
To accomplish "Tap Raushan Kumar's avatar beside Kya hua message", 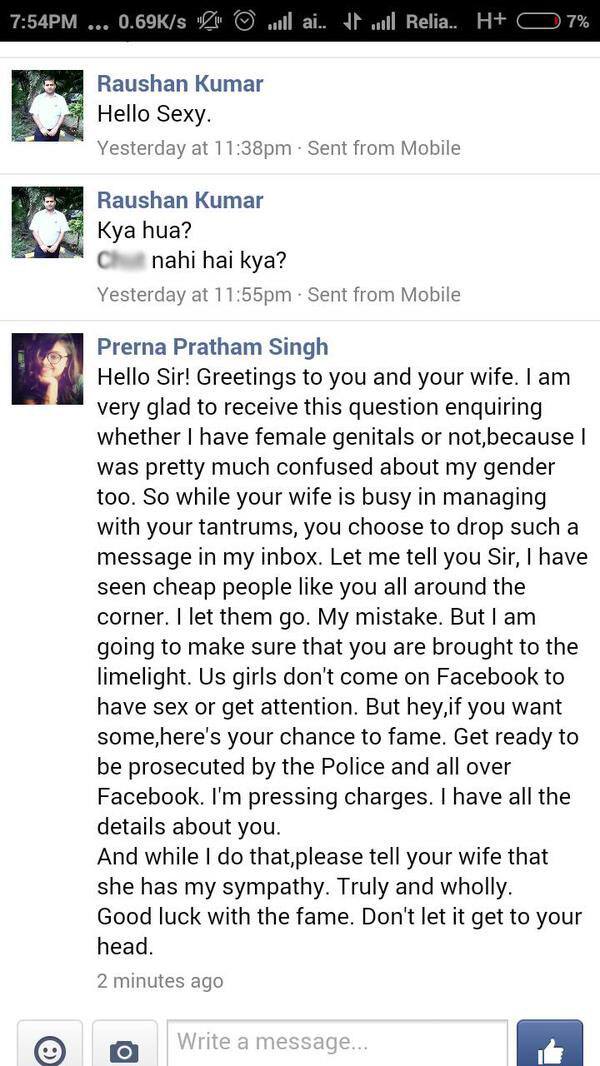I will pos(47,222).
